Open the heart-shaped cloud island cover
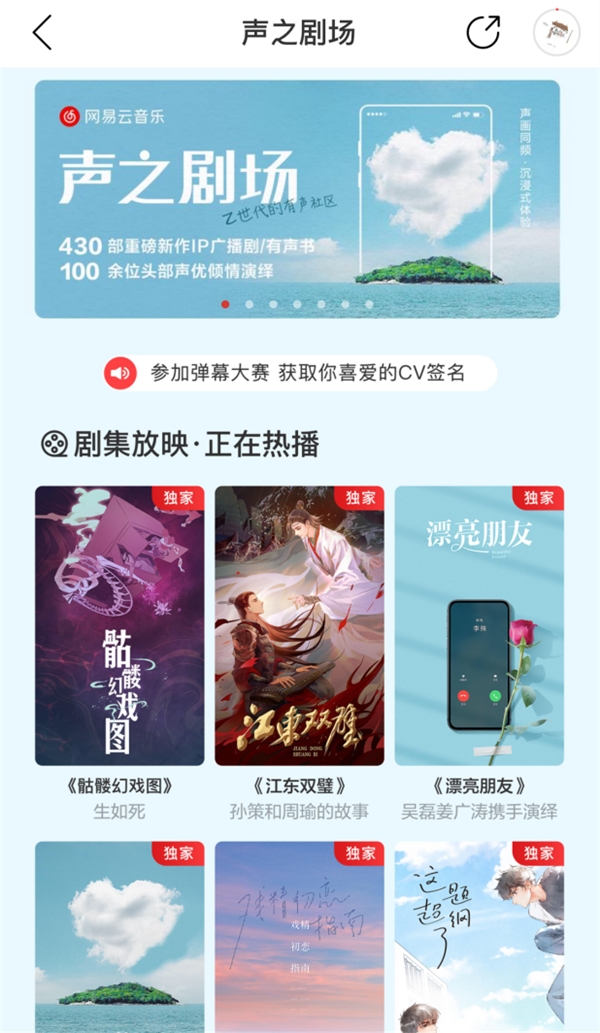This screenshot has width=600, height=1033. tap(119, 937)
